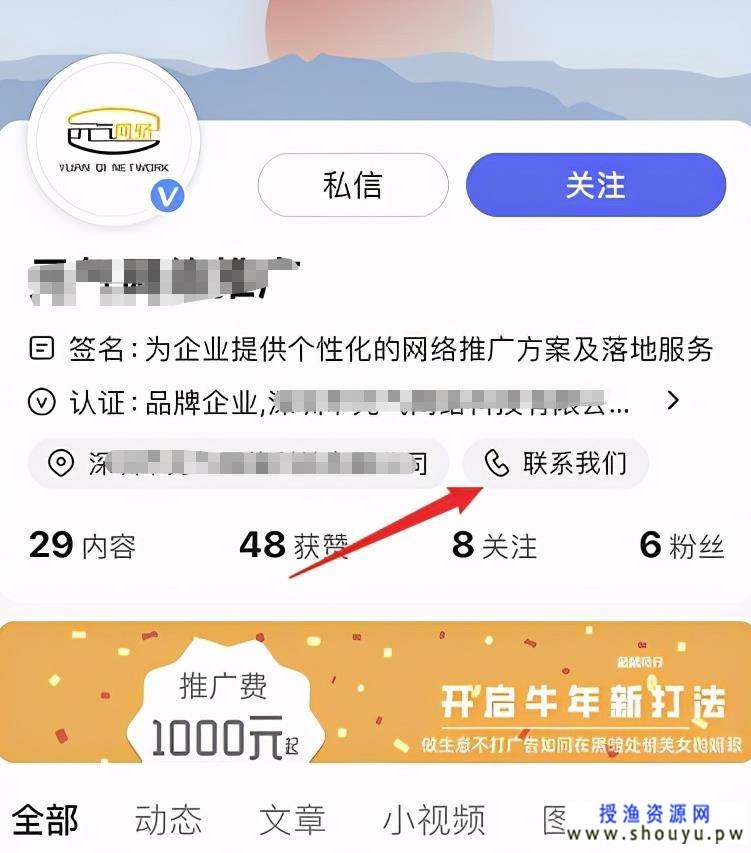This screenshot has width=751, height=853.
Task: Switch to the 小视频 tab
Action: pyautogui.click(x=434, y=820)
